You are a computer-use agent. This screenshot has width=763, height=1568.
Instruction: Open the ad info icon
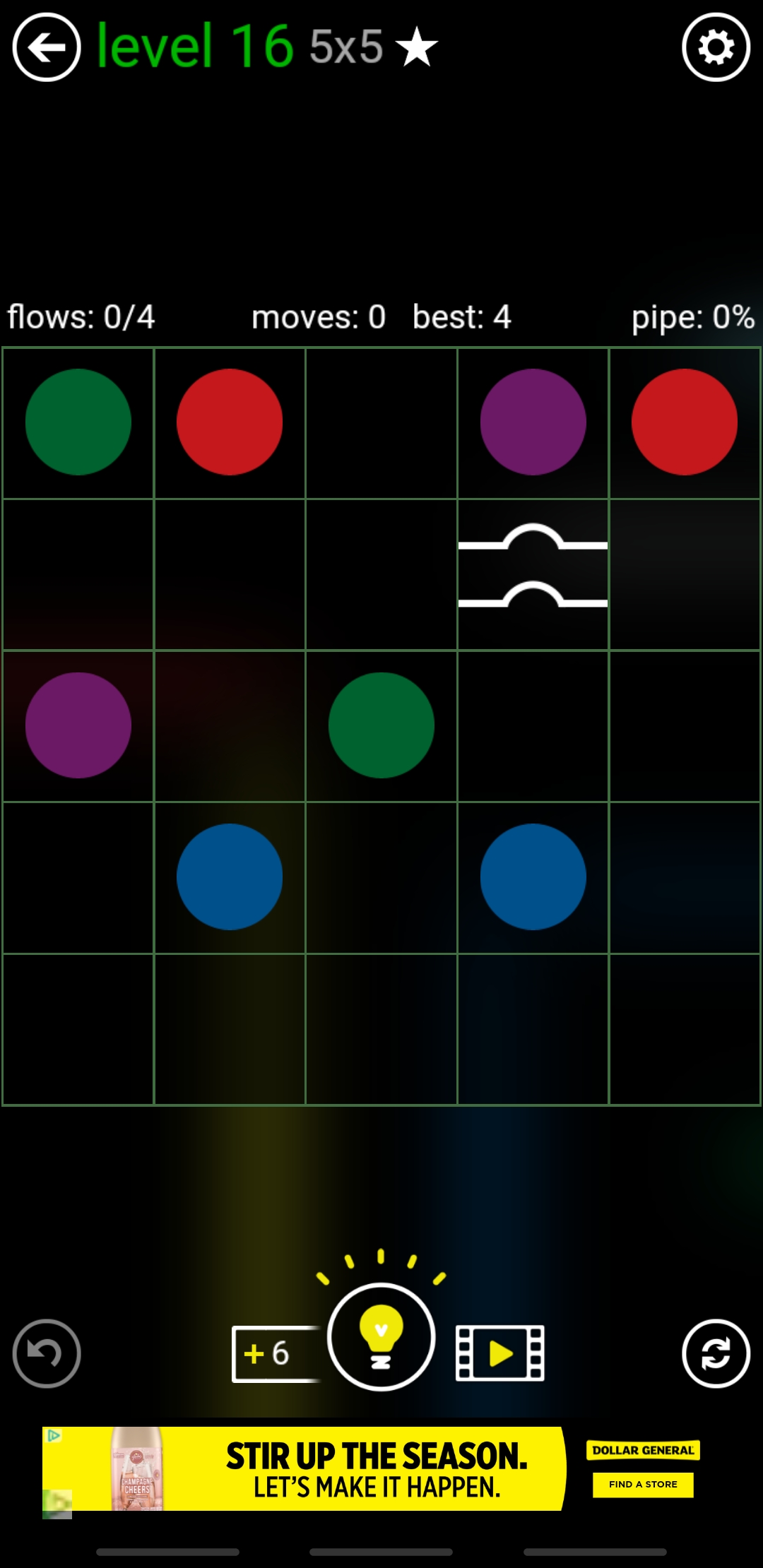53,1435
